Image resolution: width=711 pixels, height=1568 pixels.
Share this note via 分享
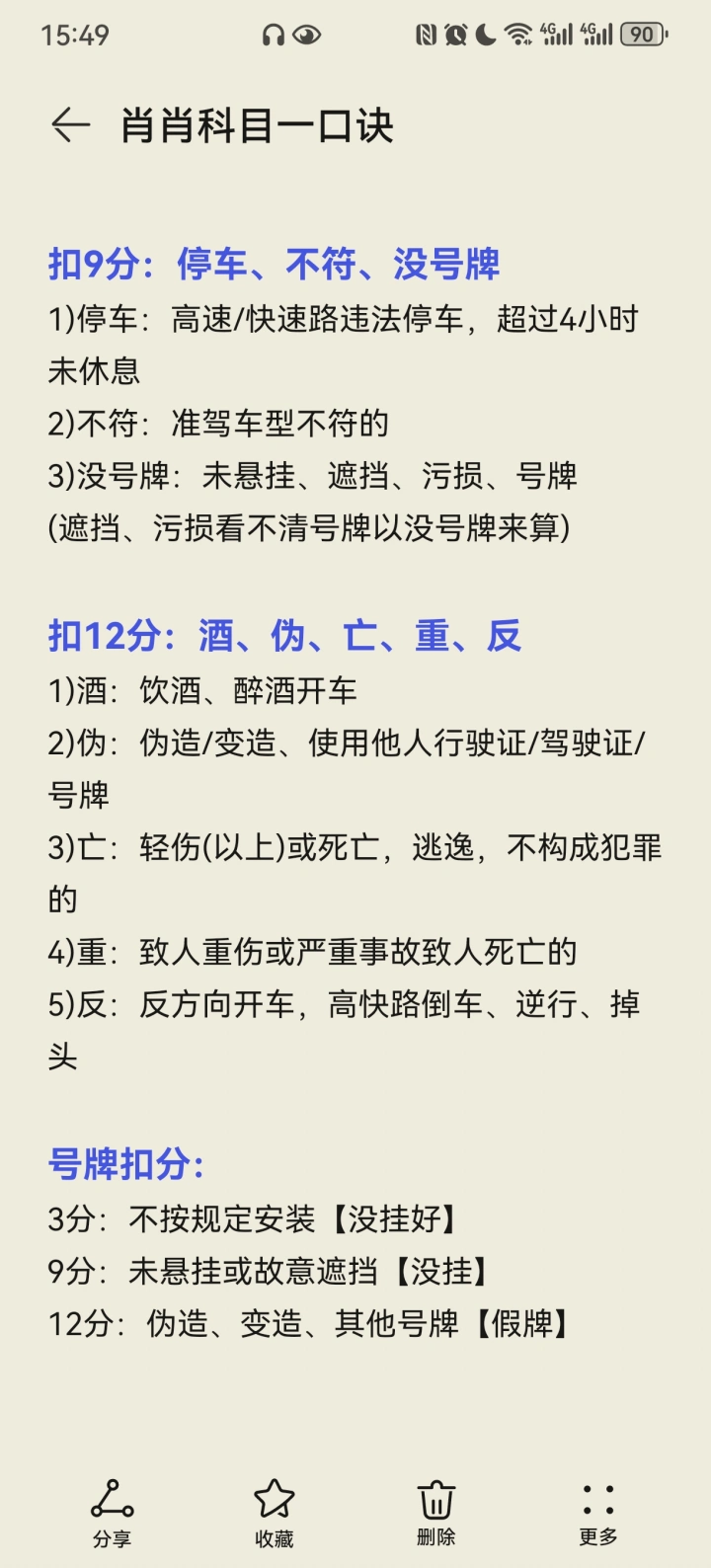point(112,1513)
